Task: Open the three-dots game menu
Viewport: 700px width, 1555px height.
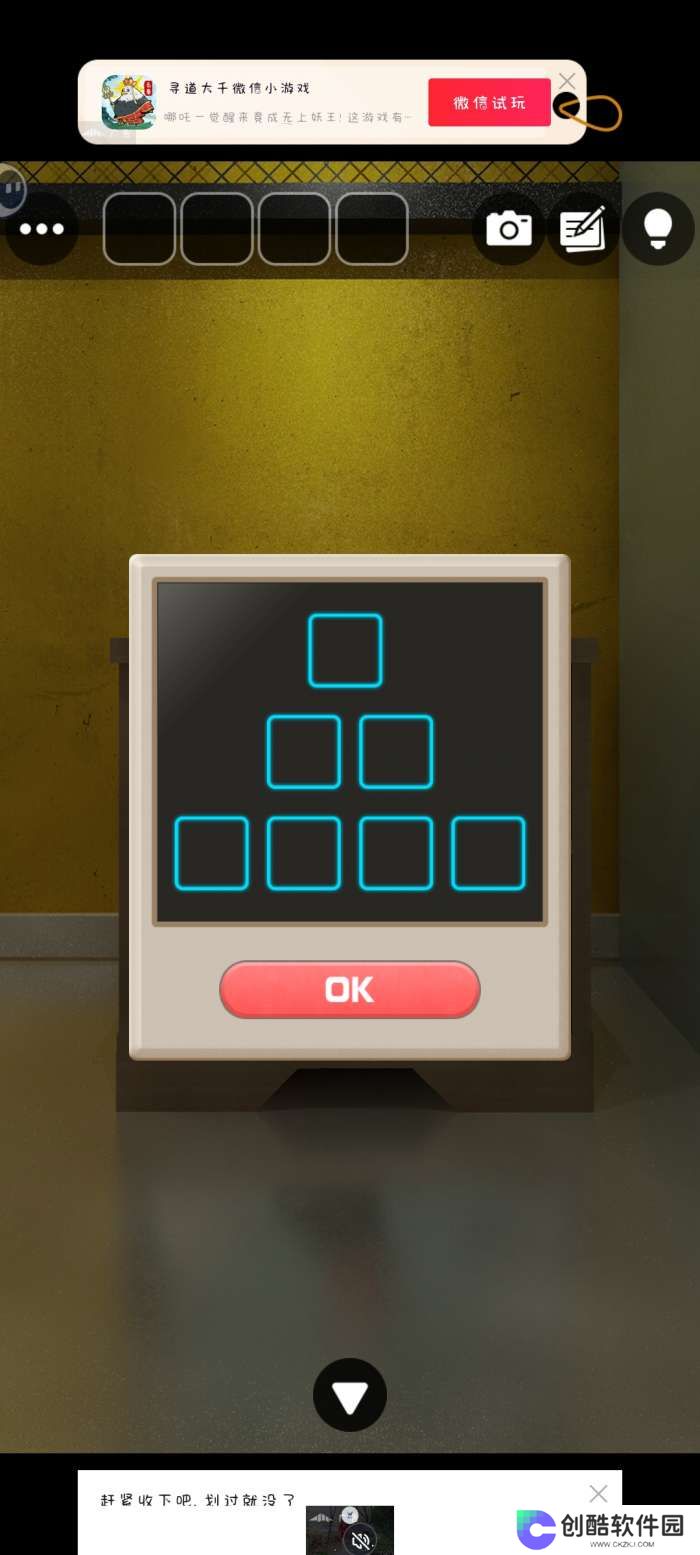Action: (x=41, y=229)
